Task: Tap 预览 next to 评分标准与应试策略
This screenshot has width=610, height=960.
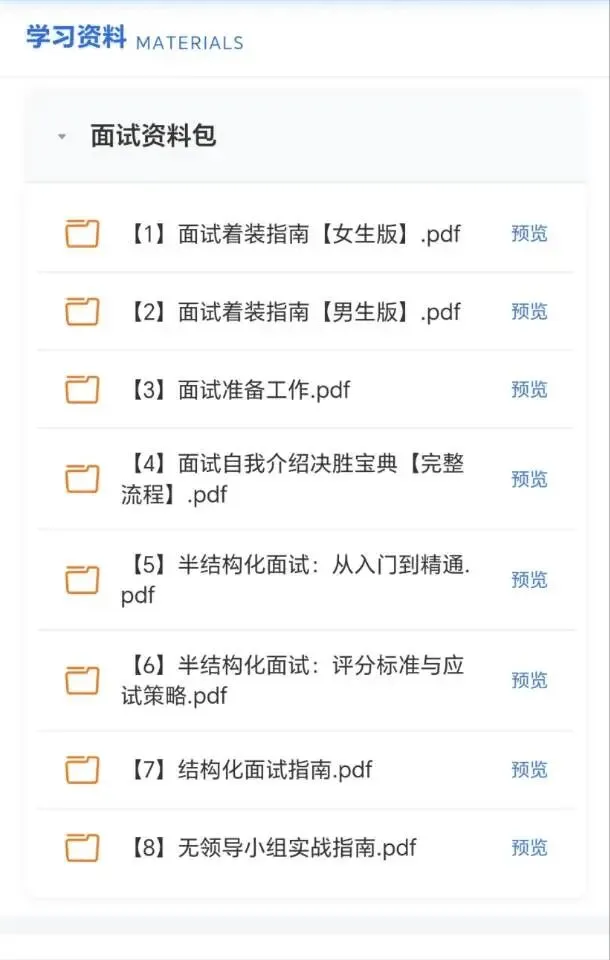Action: click(x=529, y=680)
